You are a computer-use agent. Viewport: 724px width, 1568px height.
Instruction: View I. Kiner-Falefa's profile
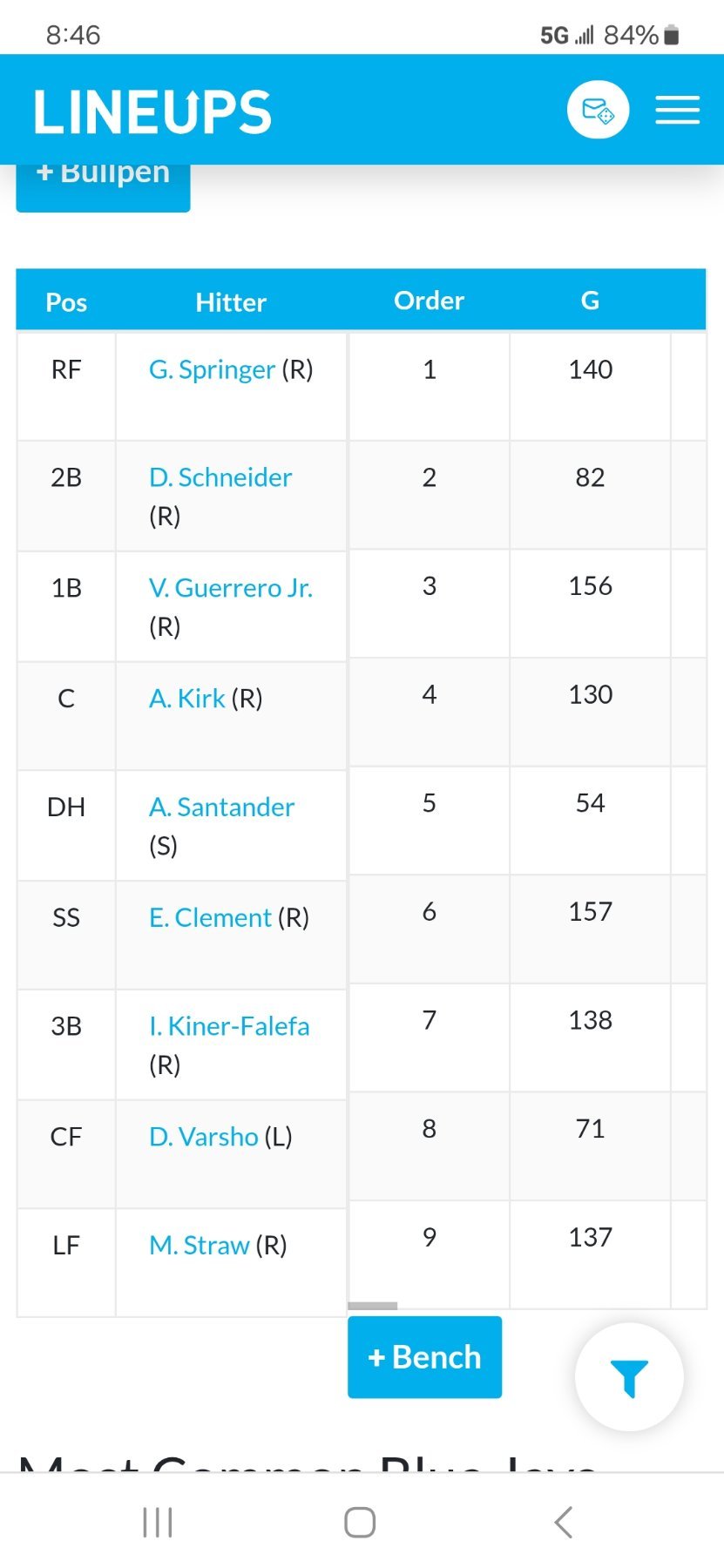point(229,1026)
